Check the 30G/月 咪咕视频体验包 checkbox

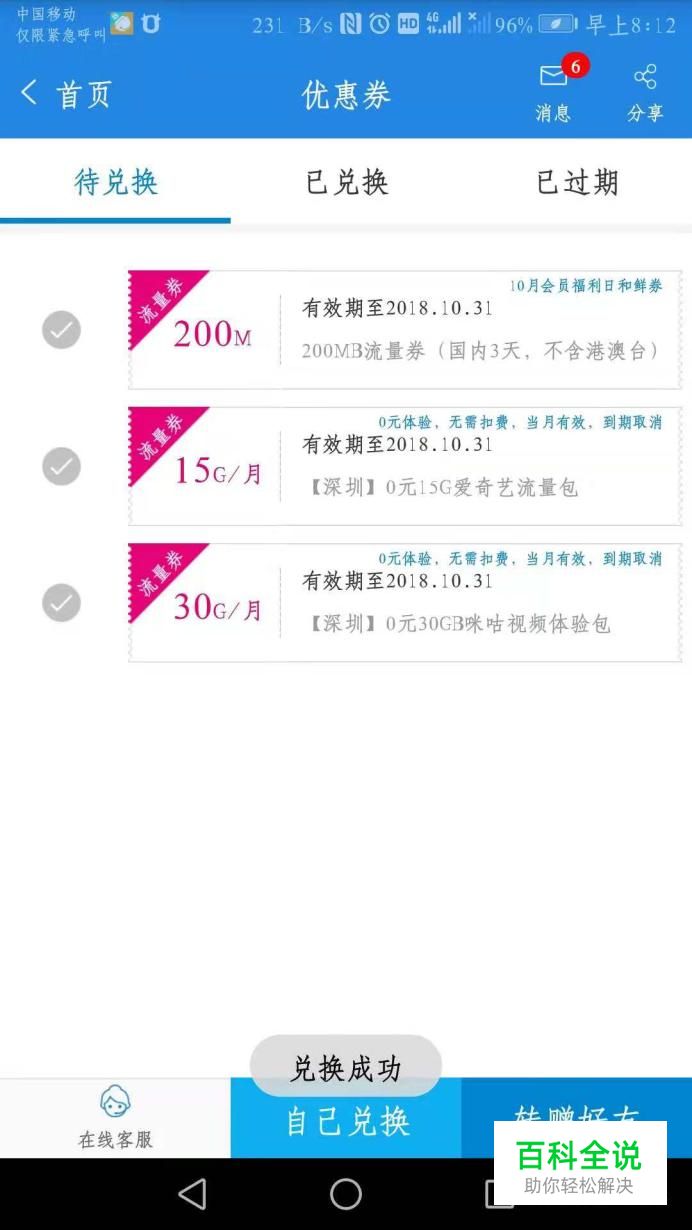[x=61, y=603]
